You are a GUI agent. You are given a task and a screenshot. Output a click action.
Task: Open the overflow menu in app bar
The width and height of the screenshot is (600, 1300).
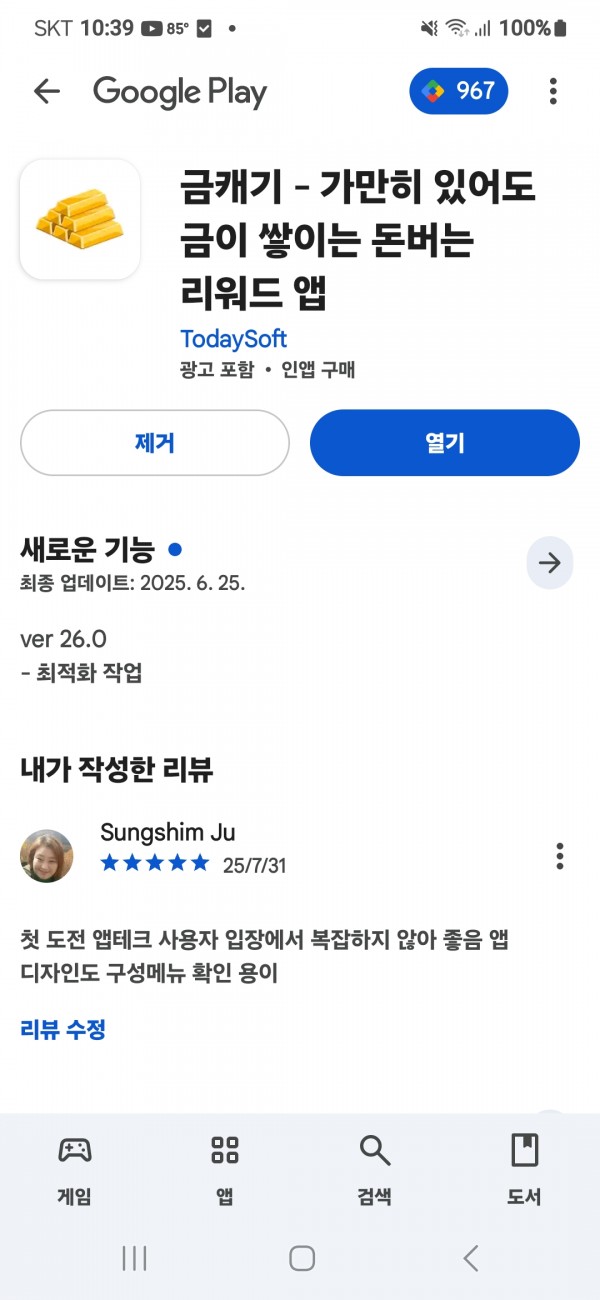[x=553, y=92]
